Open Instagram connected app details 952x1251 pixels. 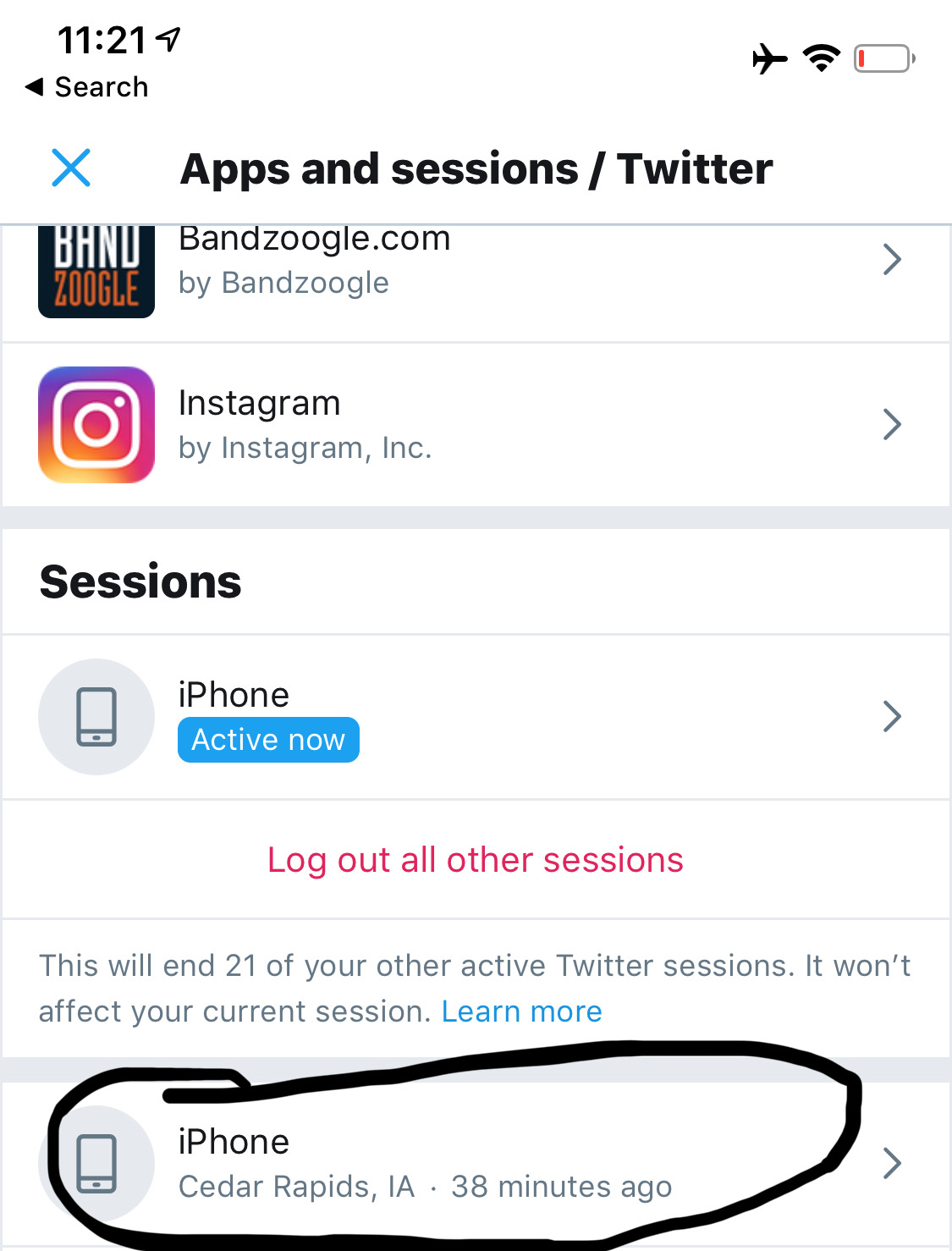[474, 425]
